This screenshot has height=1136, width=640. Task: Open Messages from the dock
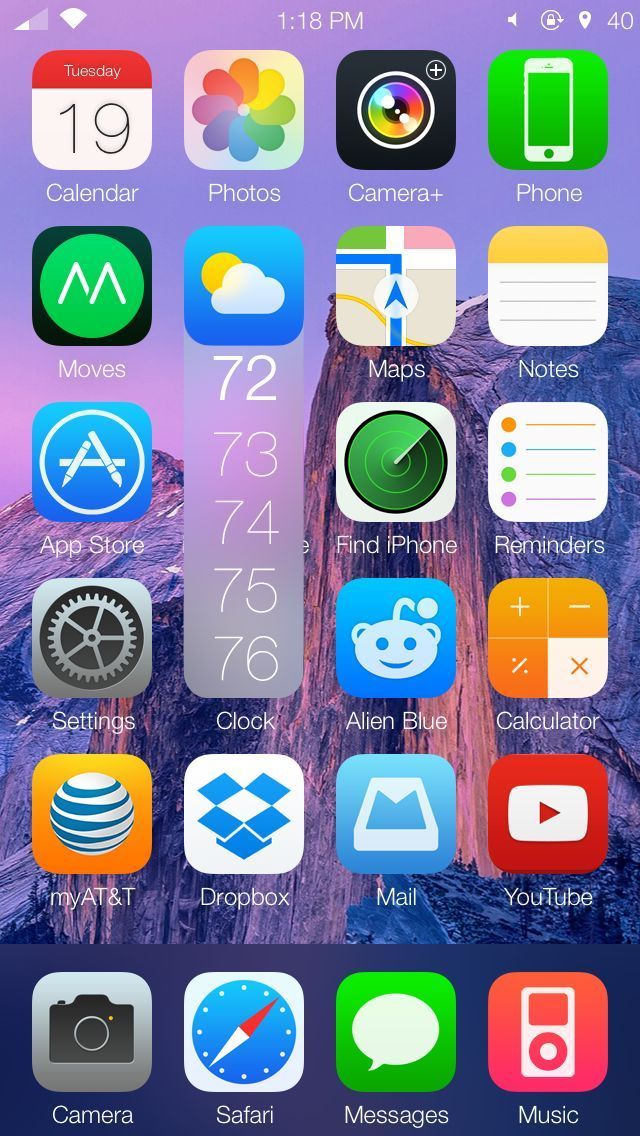coord(396,1032)
